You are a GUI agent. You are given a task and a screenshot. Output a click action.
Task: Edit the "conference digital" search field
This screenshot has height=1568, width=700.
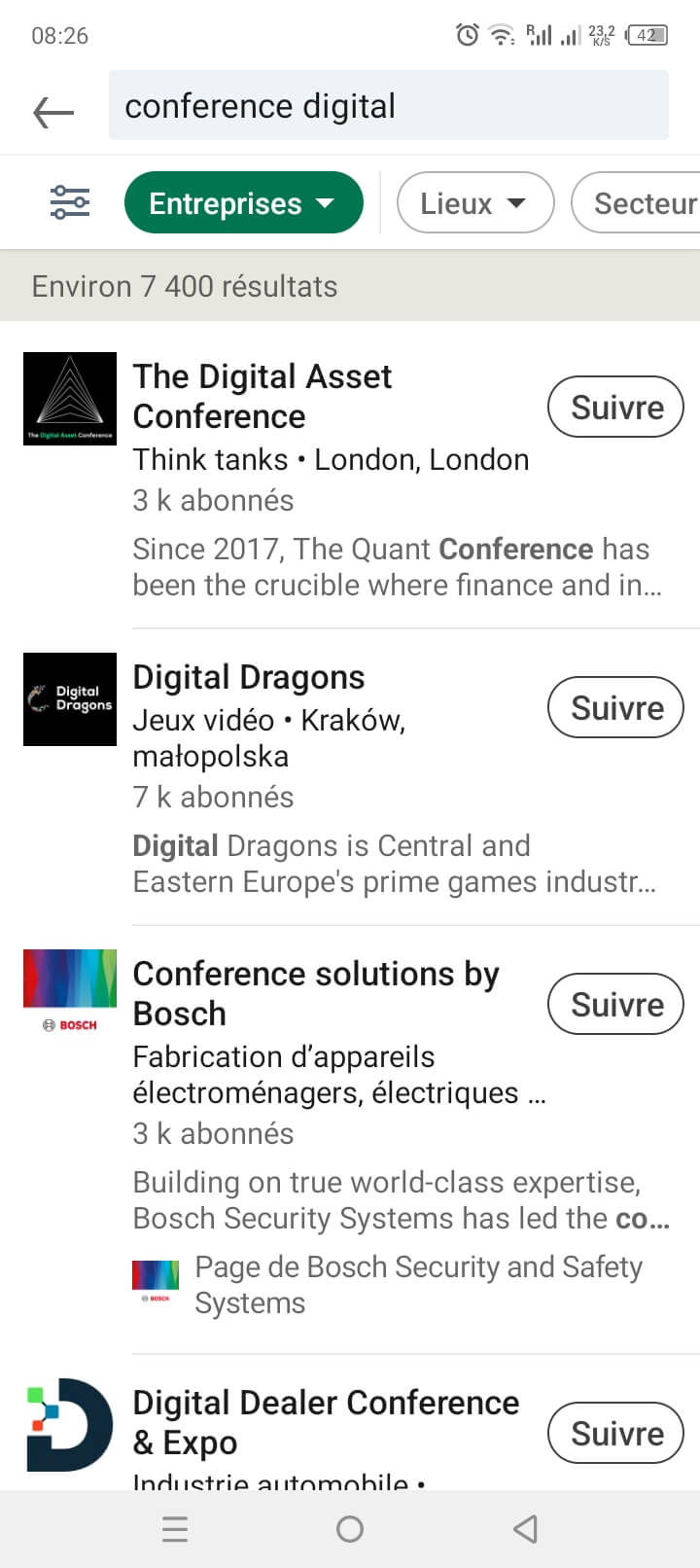coord(388,105)
